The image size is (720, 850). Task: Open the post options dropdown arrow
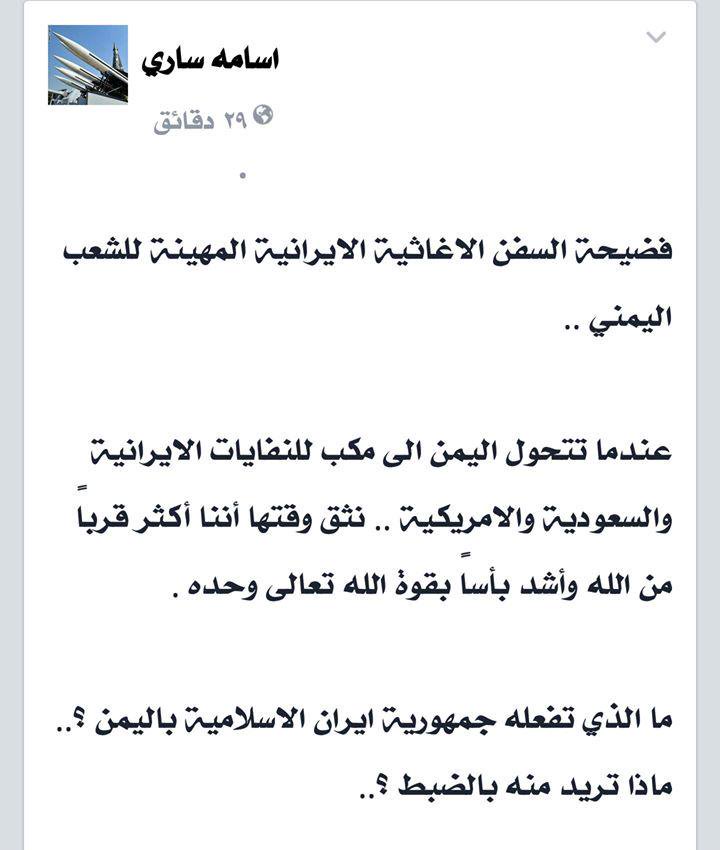coord(656,38)
